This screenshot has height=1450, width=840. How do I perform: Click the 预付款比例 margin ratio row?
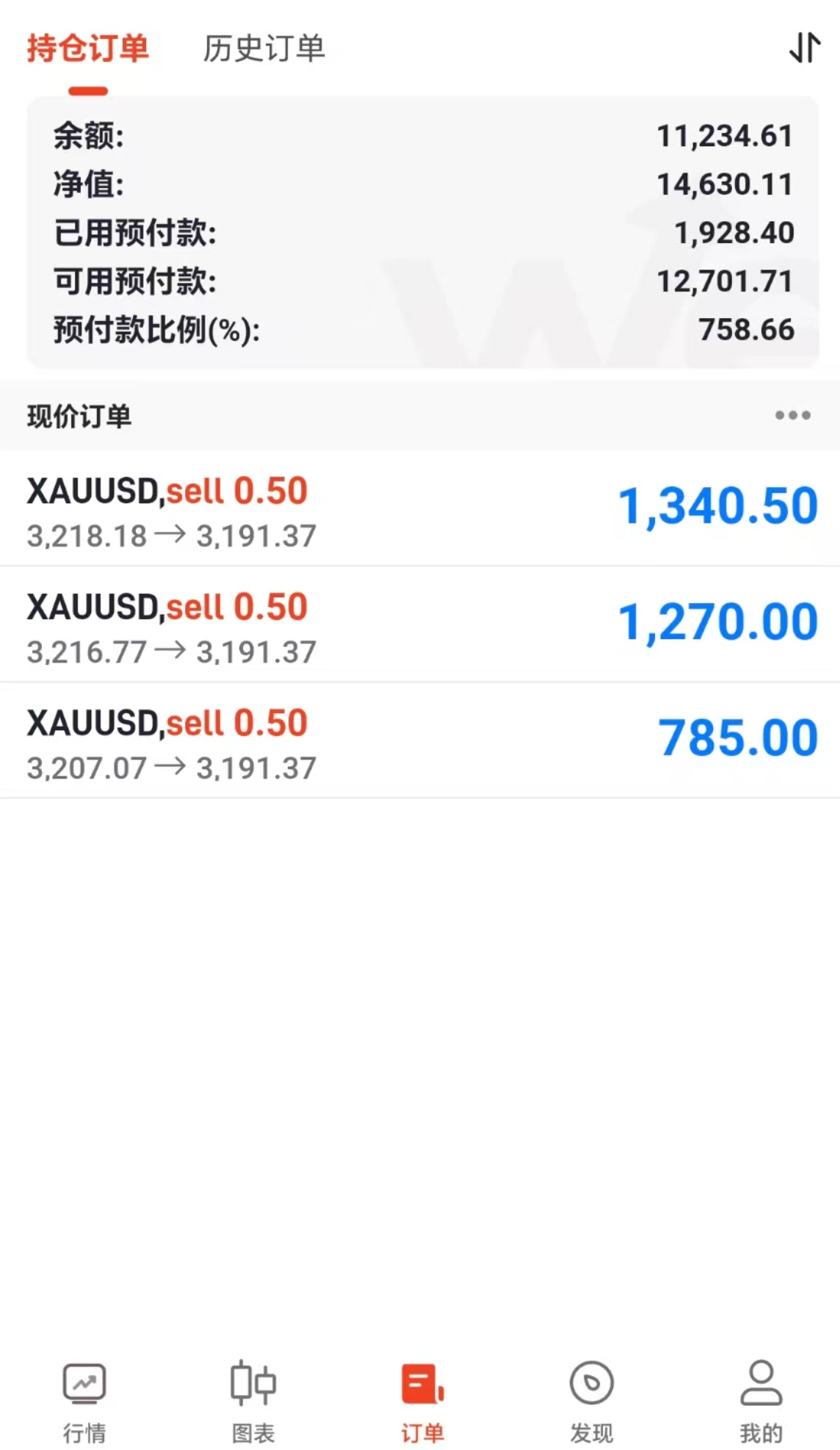point(420,330)
